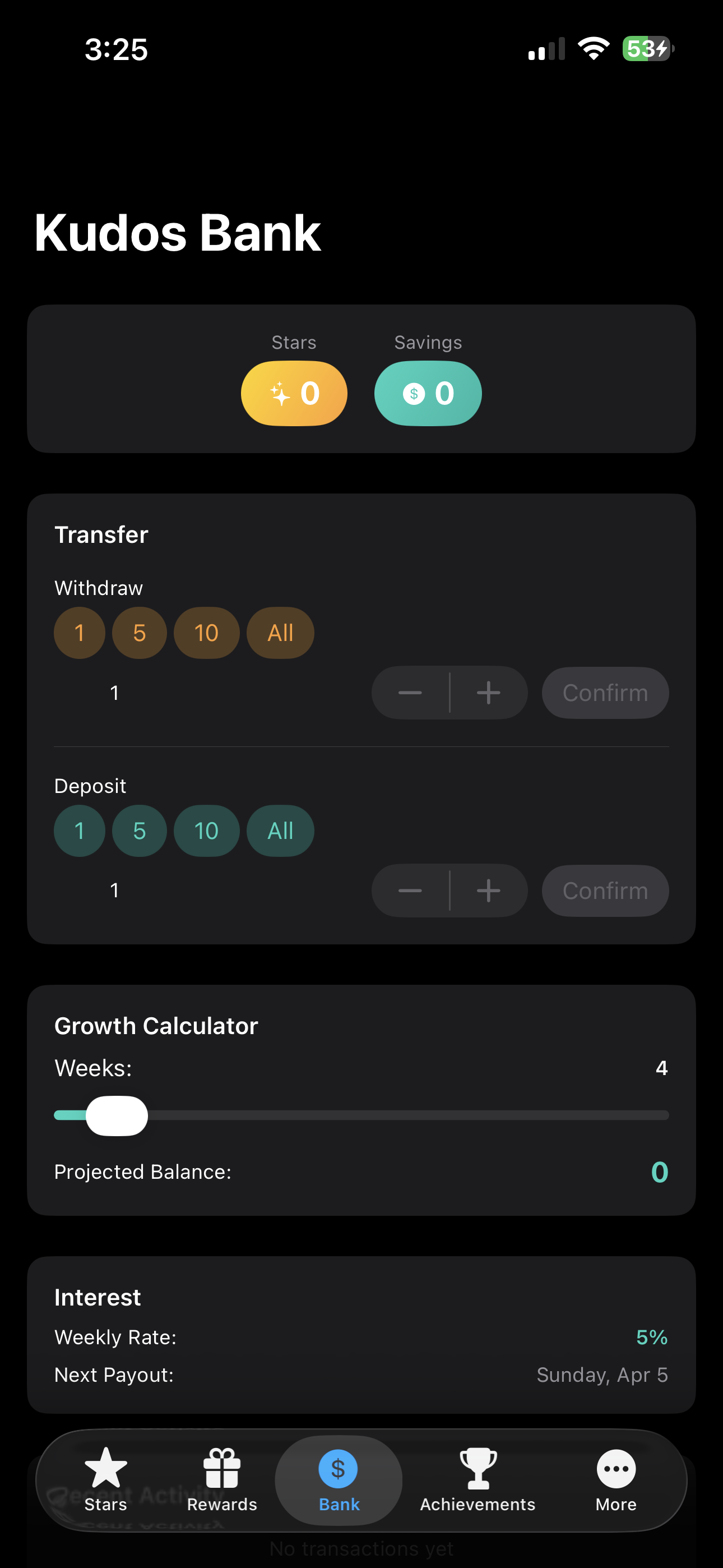723x1568 pixels.
Task: Select Deposit amount 1
Action: click(x=79, y=830)
